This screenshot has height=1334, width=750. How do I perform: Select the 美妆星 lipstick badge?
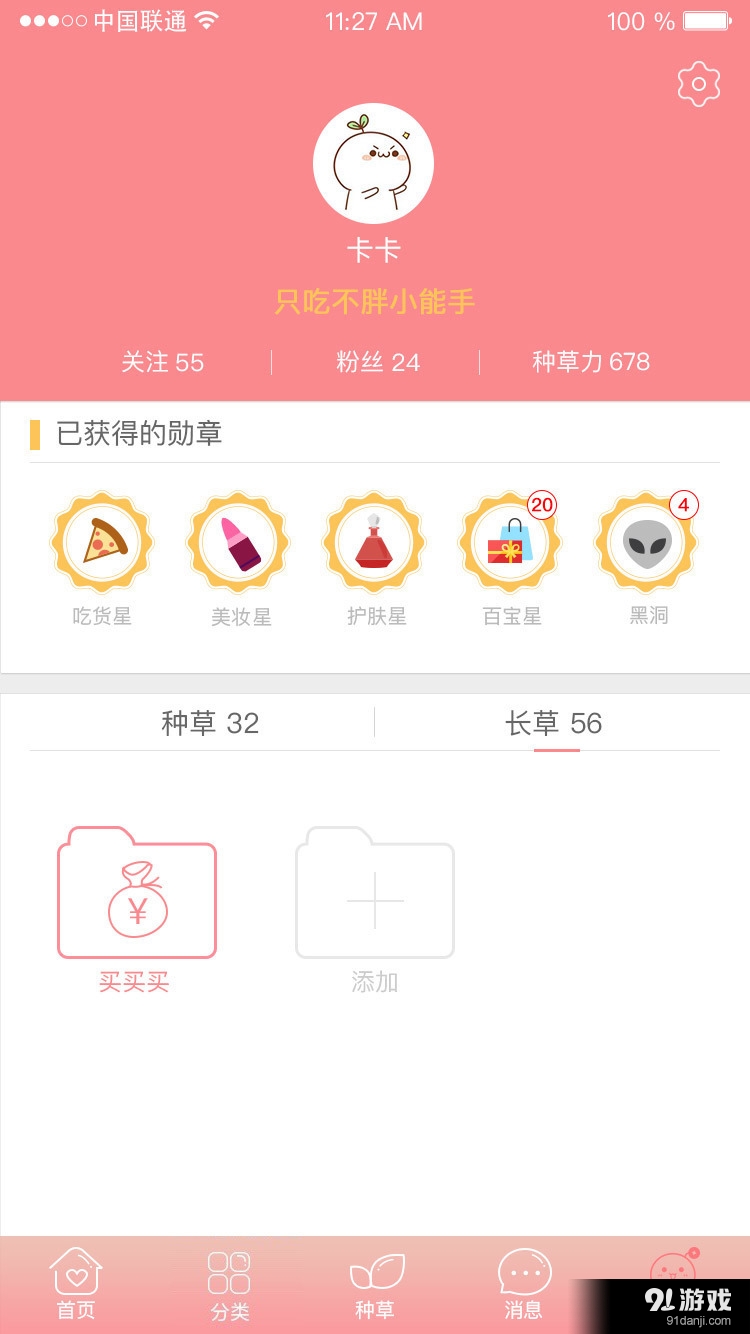click(237, 542)
